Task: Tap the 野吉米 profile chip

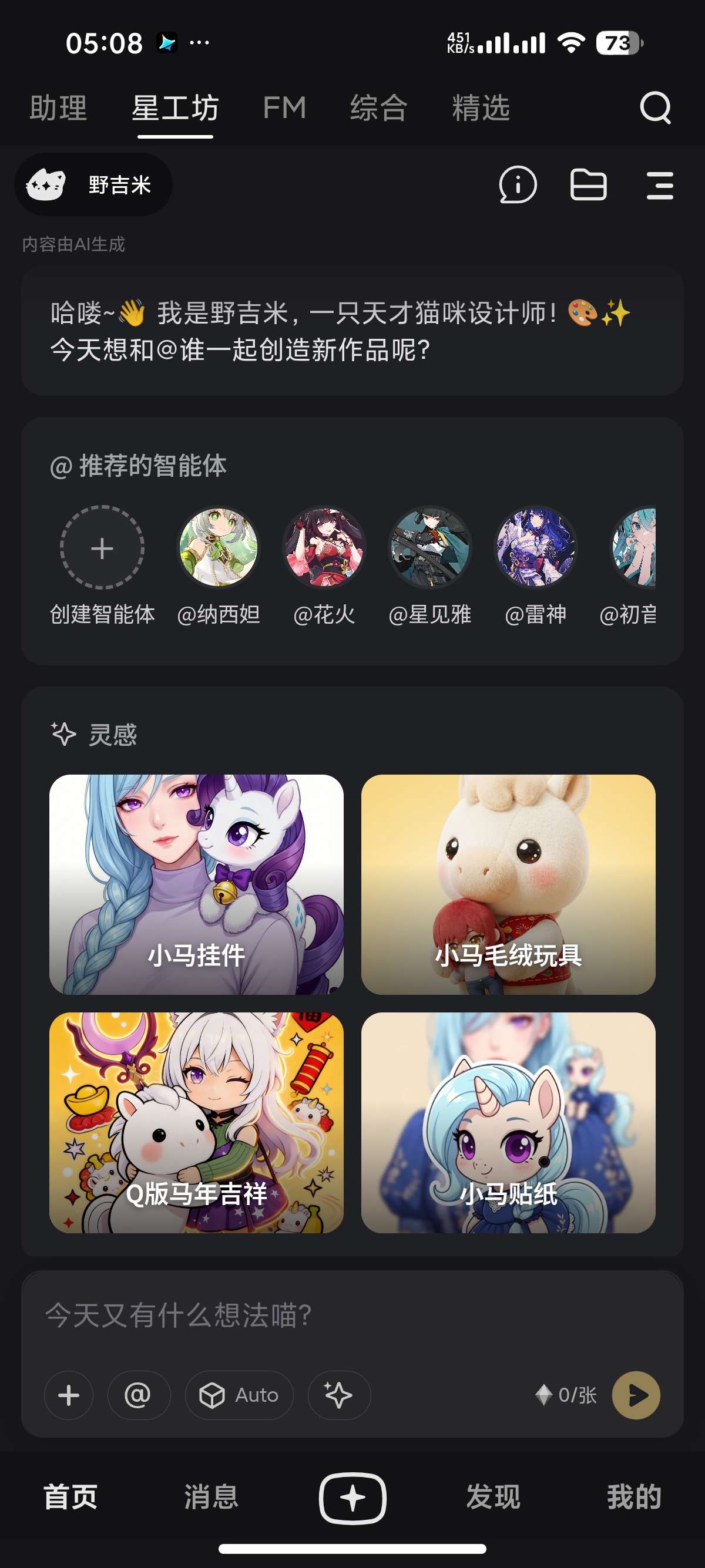Action: (x=94, y=184)
